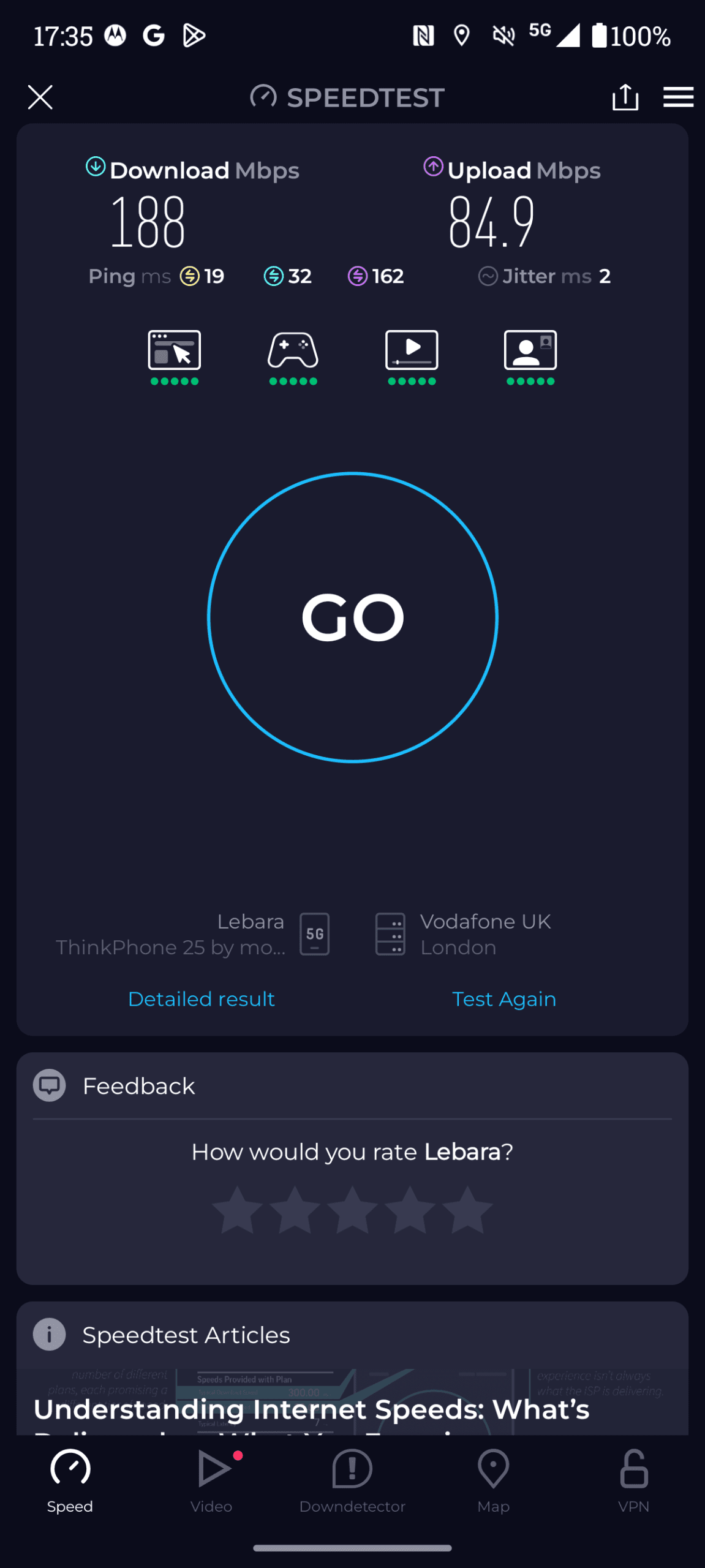Open the hamburger menu
This screenshot has width=705, height=1568.
pyautogui.click(x=678, y=97)
